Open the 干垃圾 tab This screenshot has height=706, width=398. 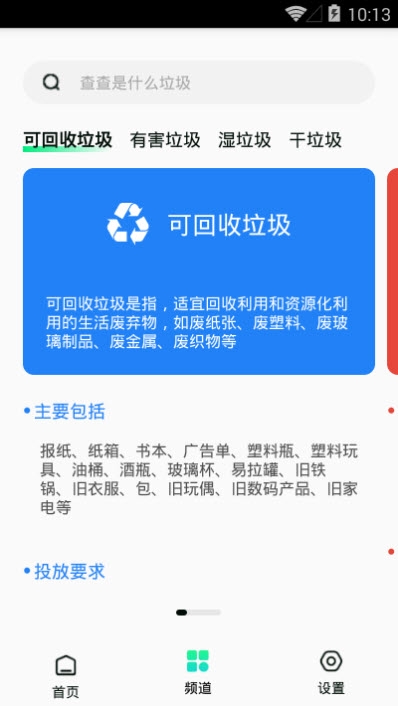pyautogui.click(x=315, y=140)
